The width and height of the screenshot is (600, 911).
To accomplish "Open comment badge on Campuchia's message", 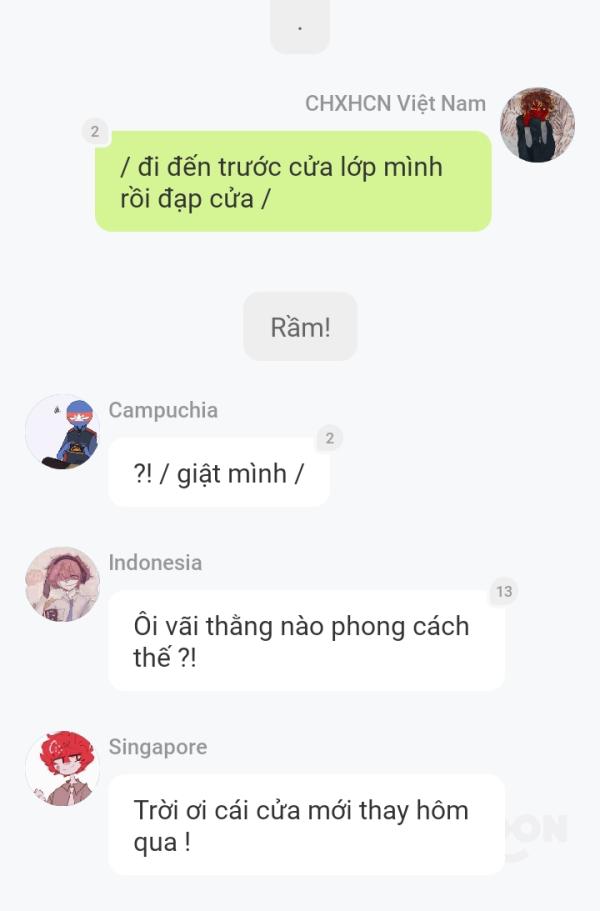I will click(329, 438).
